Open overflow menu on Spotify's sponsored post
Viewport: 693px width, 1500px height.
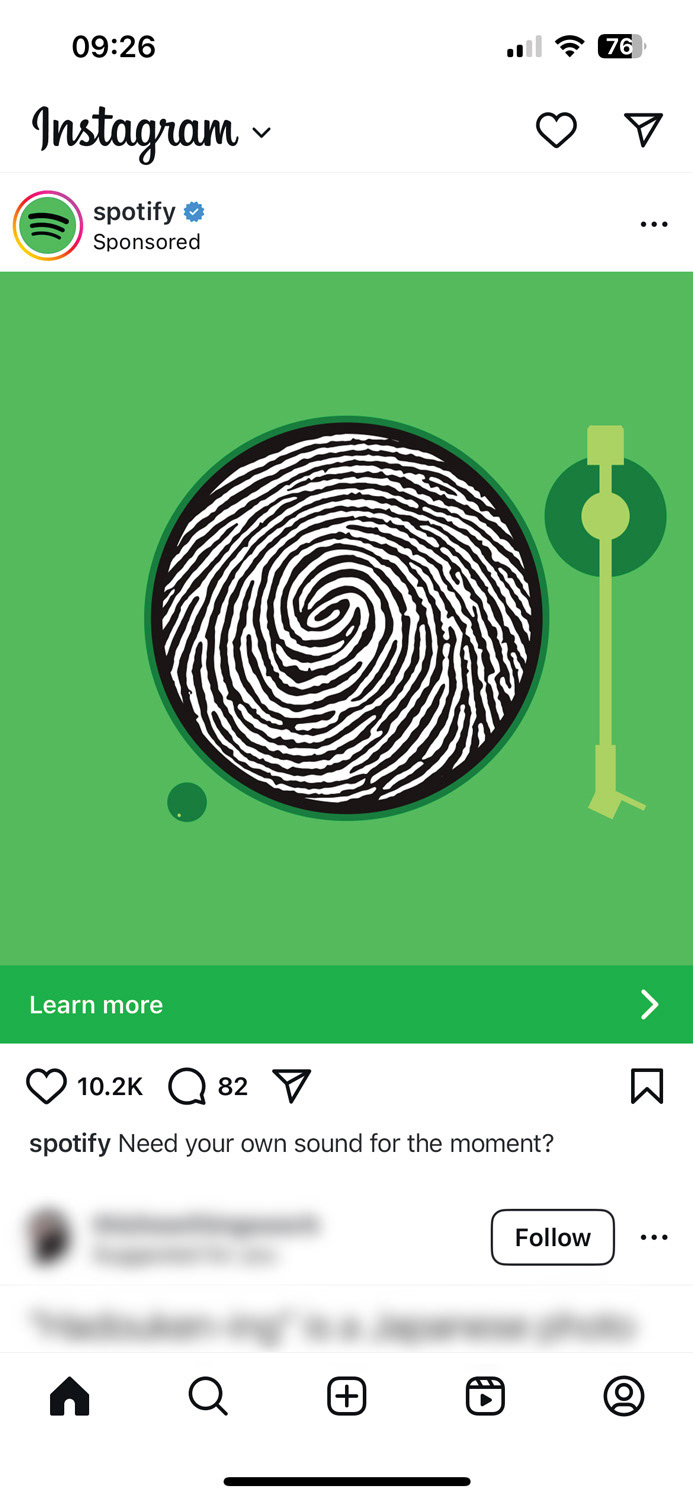click(654, 225)
